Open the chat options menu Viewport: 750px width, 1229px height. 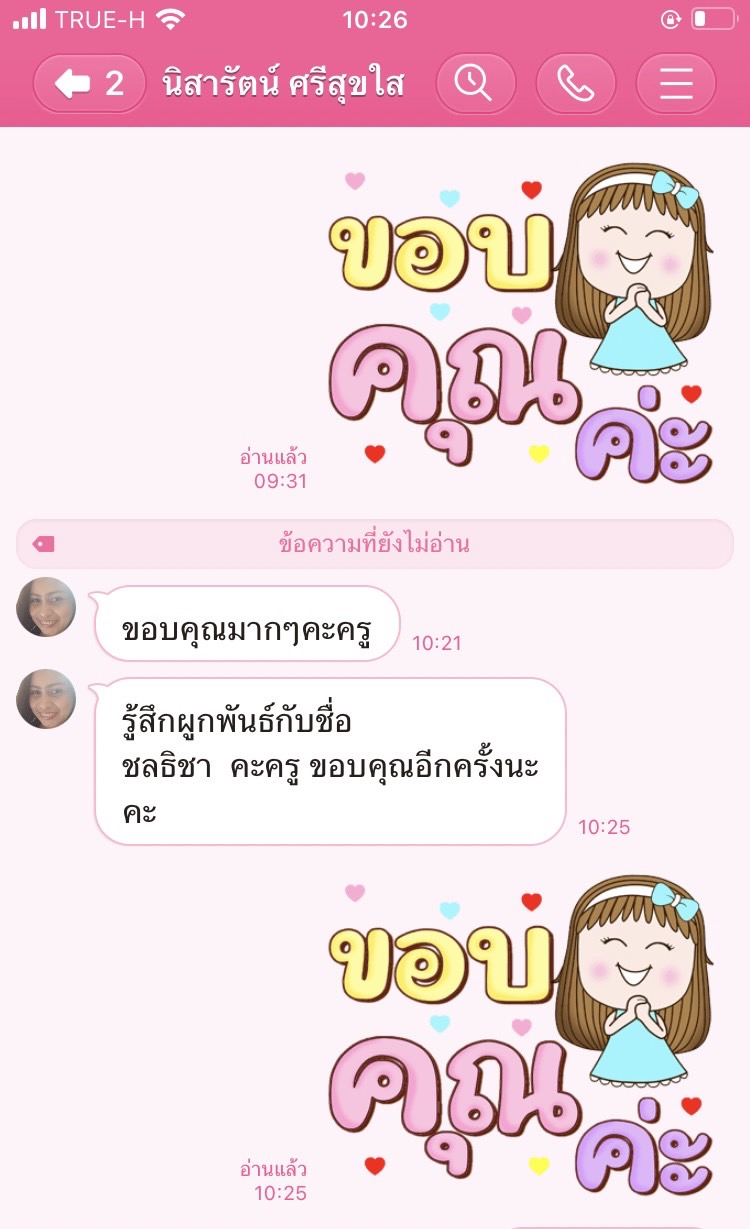point(676,84)
